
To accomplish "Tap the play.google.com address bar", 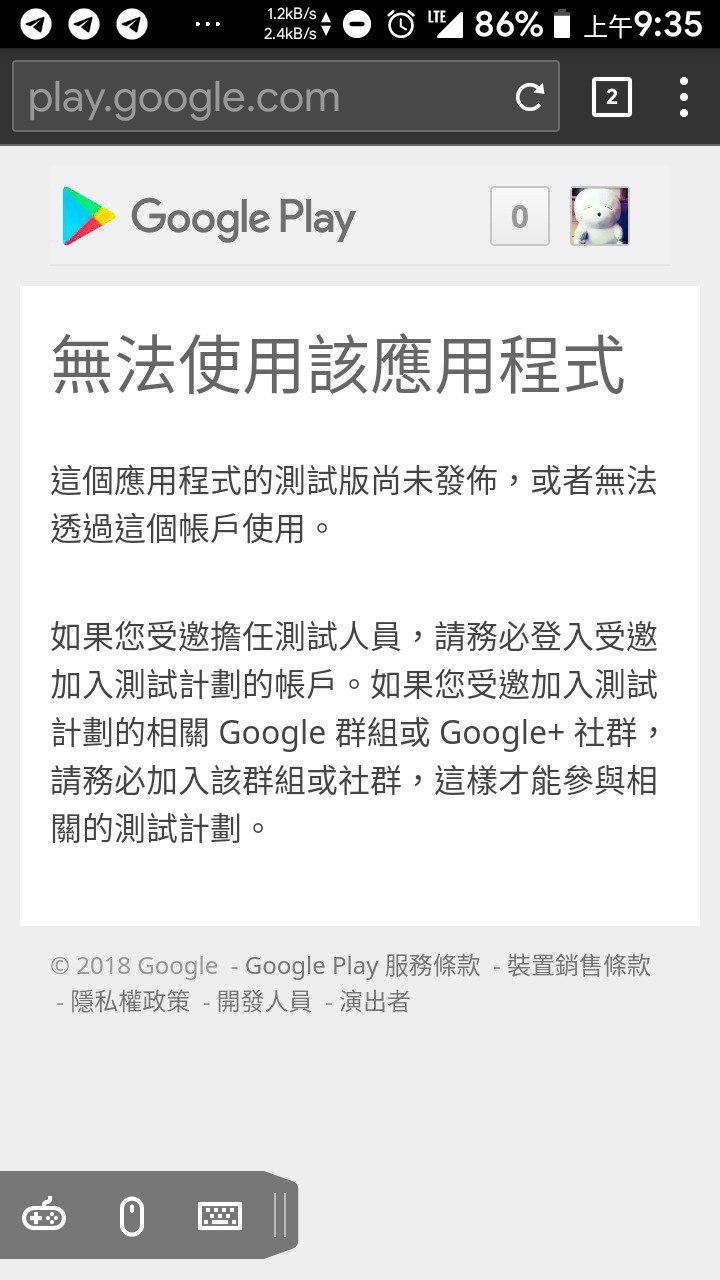I will 260,98.
